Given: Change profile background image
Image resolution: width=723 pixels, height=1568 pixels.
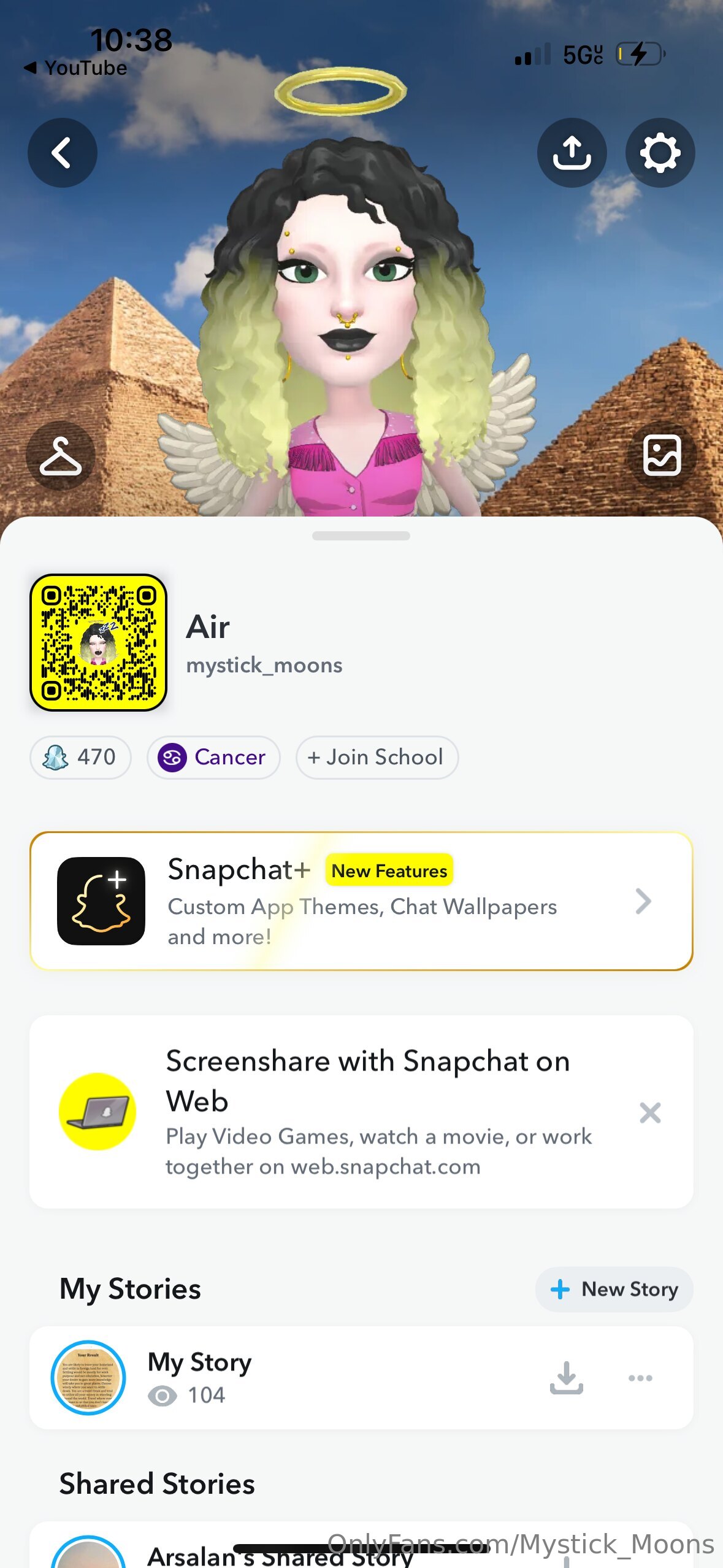Looking at the screenshot, I should click(662, 456).
